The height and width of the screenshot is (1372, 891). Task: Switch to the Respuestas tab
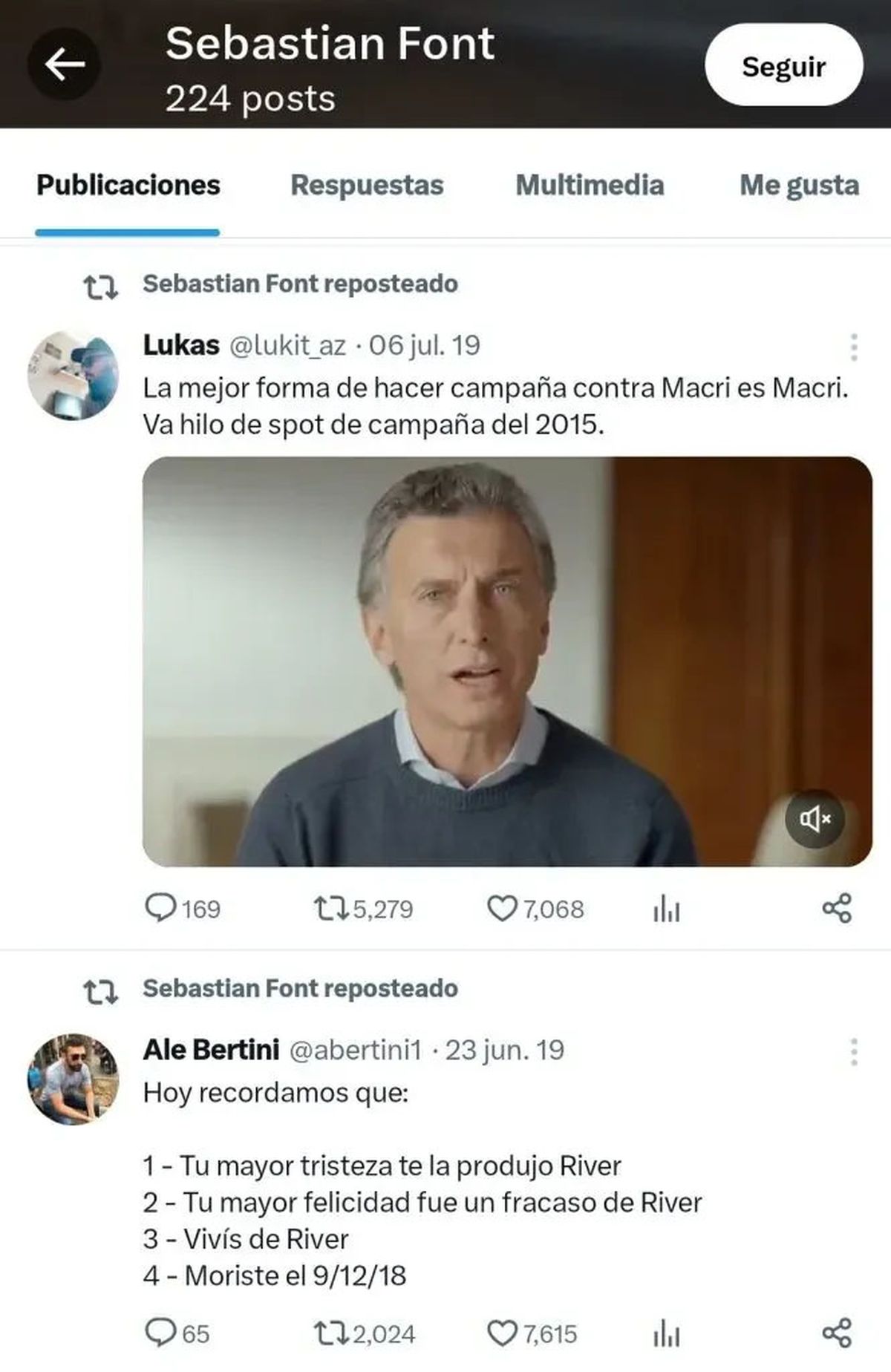tap(367, 185)
